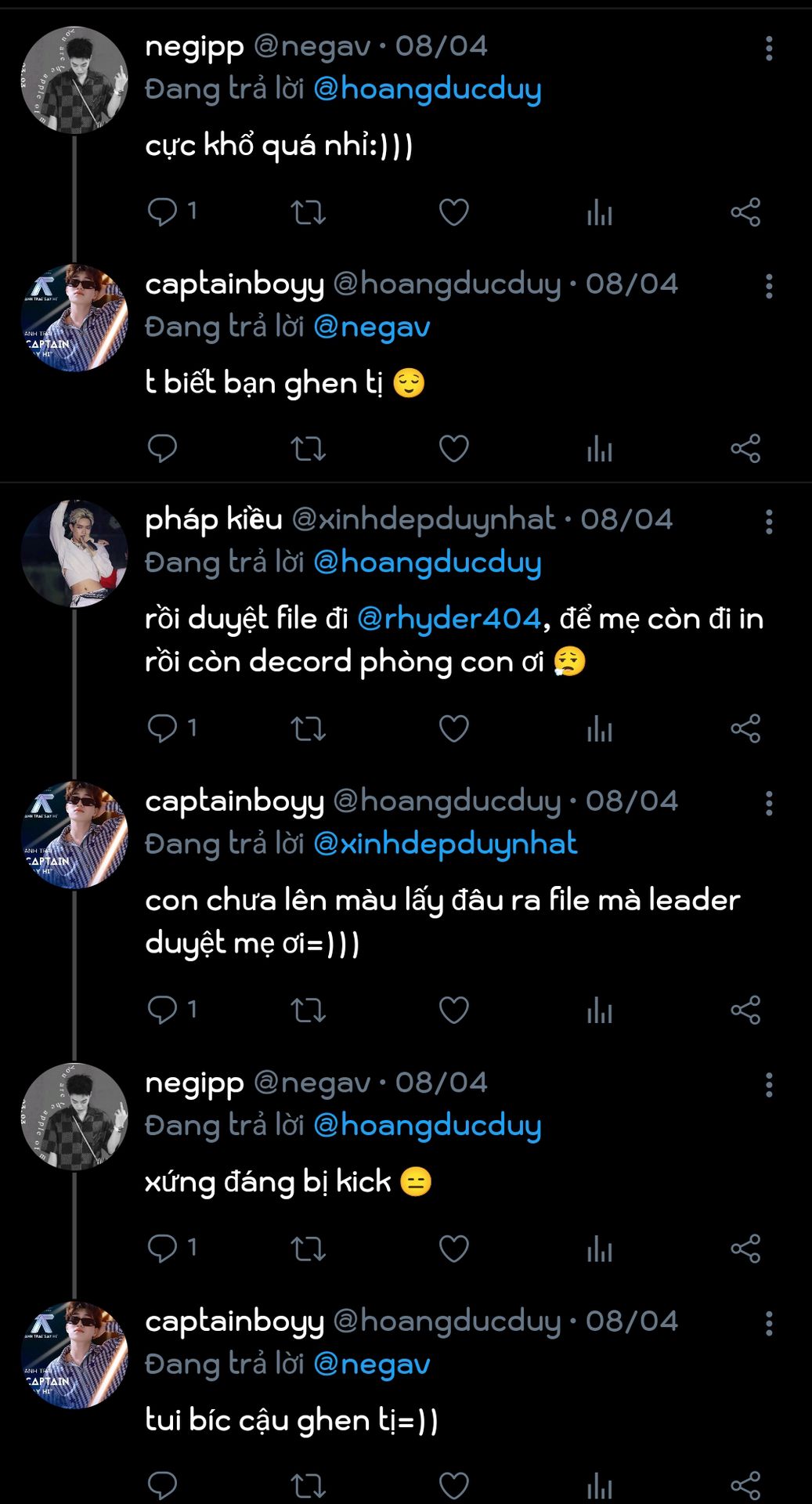This screenshot has height=1504, width=812.
Task: View analytics for captainboyy's "con chưa lên màu" tweet
Action: (599, 1010)
